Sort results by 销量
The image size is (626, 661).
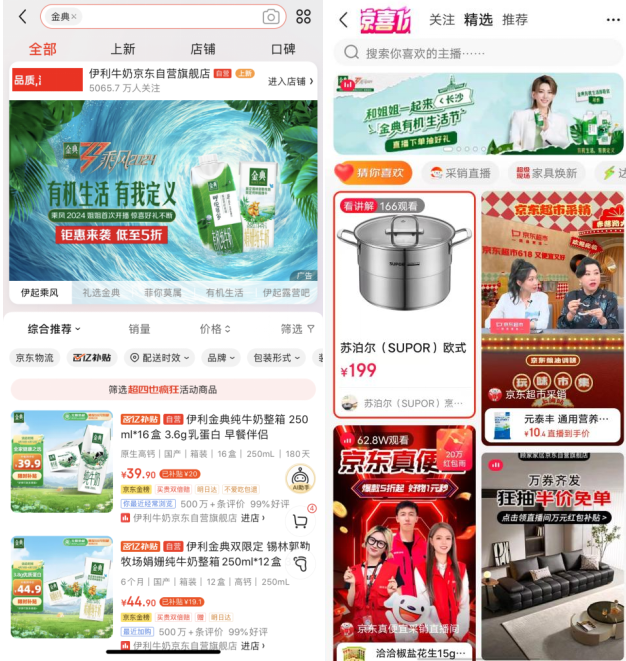pos(139,329)
